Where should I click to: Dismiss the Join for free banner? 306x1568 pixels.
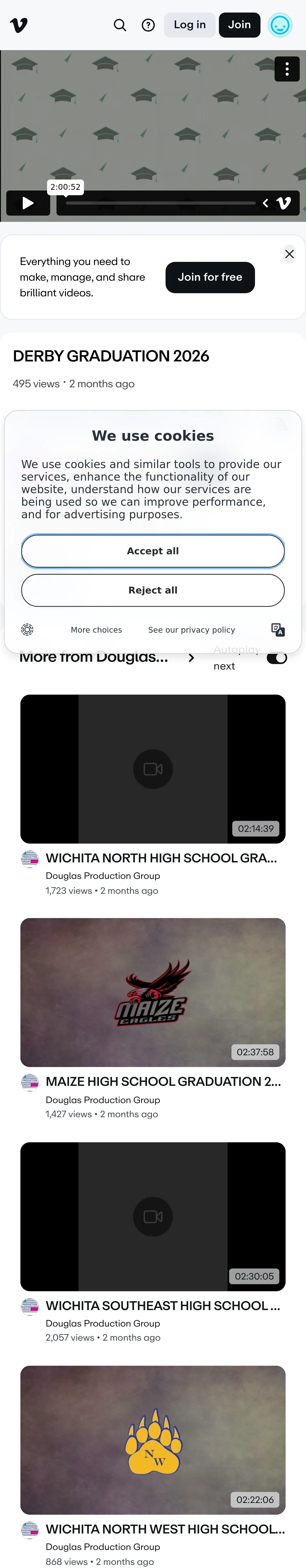(290, 254)
